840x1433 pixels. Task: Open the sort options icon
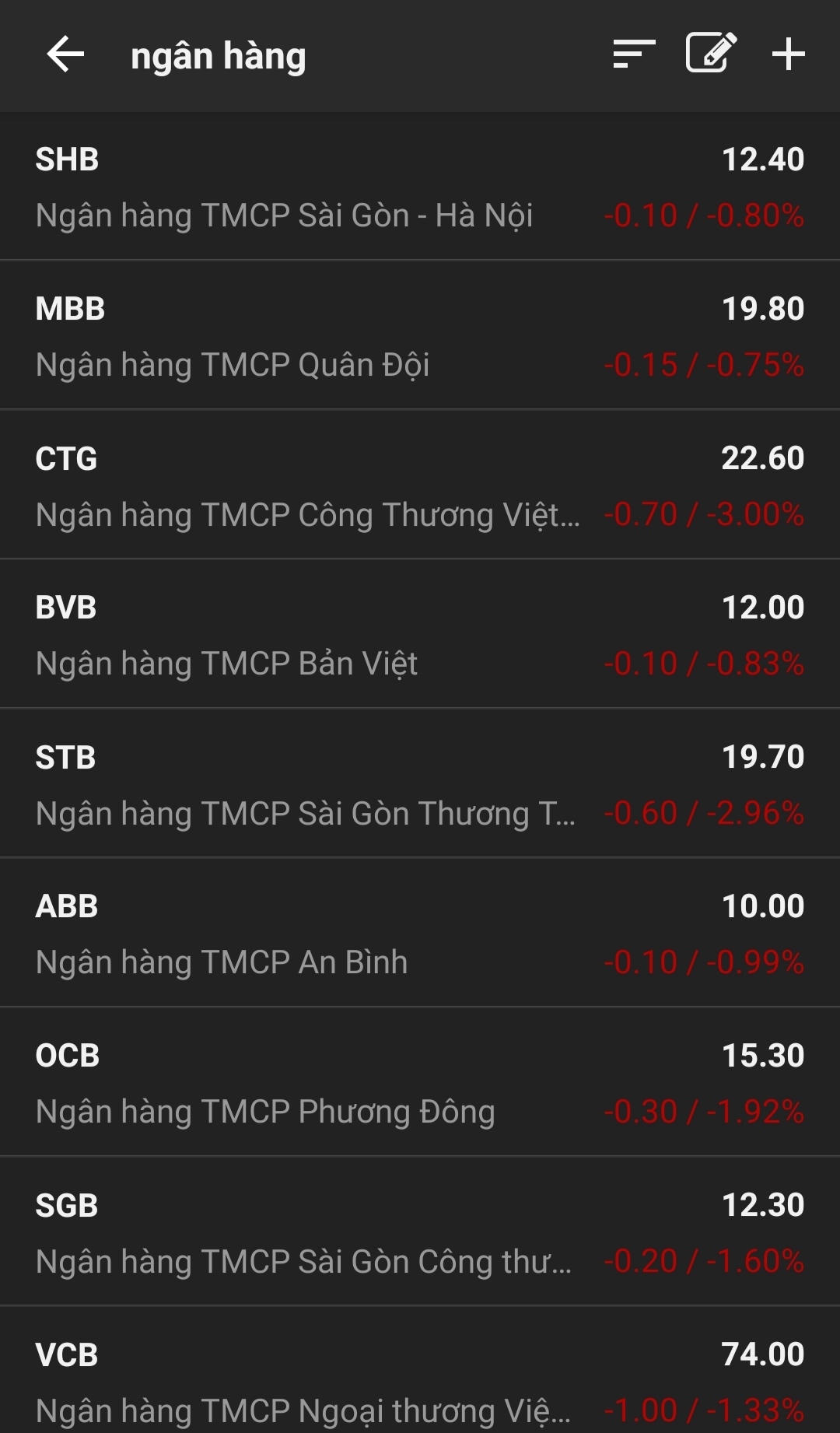click(x=632, y=54)
